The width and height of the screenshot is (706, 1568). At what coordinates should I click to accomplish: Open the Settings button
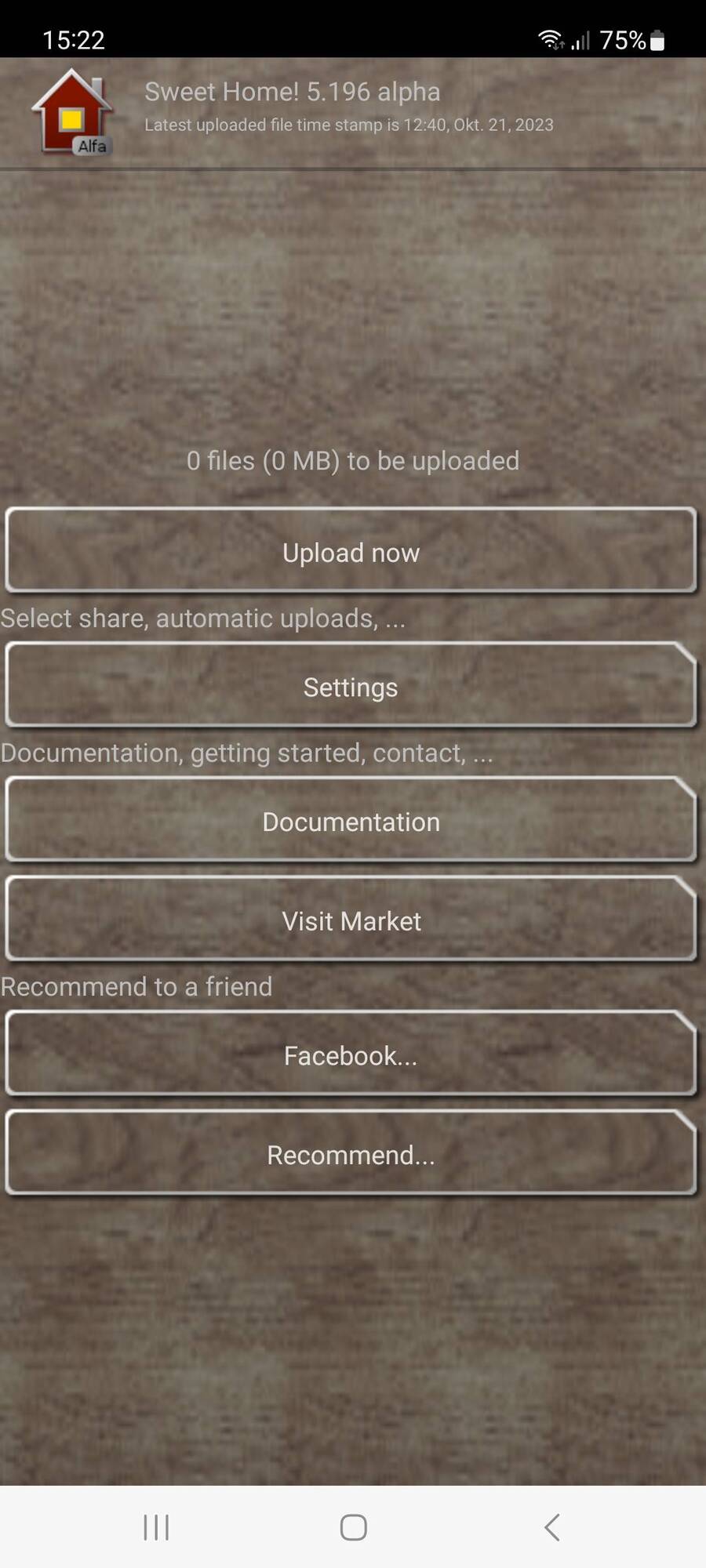tap(351, 686)
